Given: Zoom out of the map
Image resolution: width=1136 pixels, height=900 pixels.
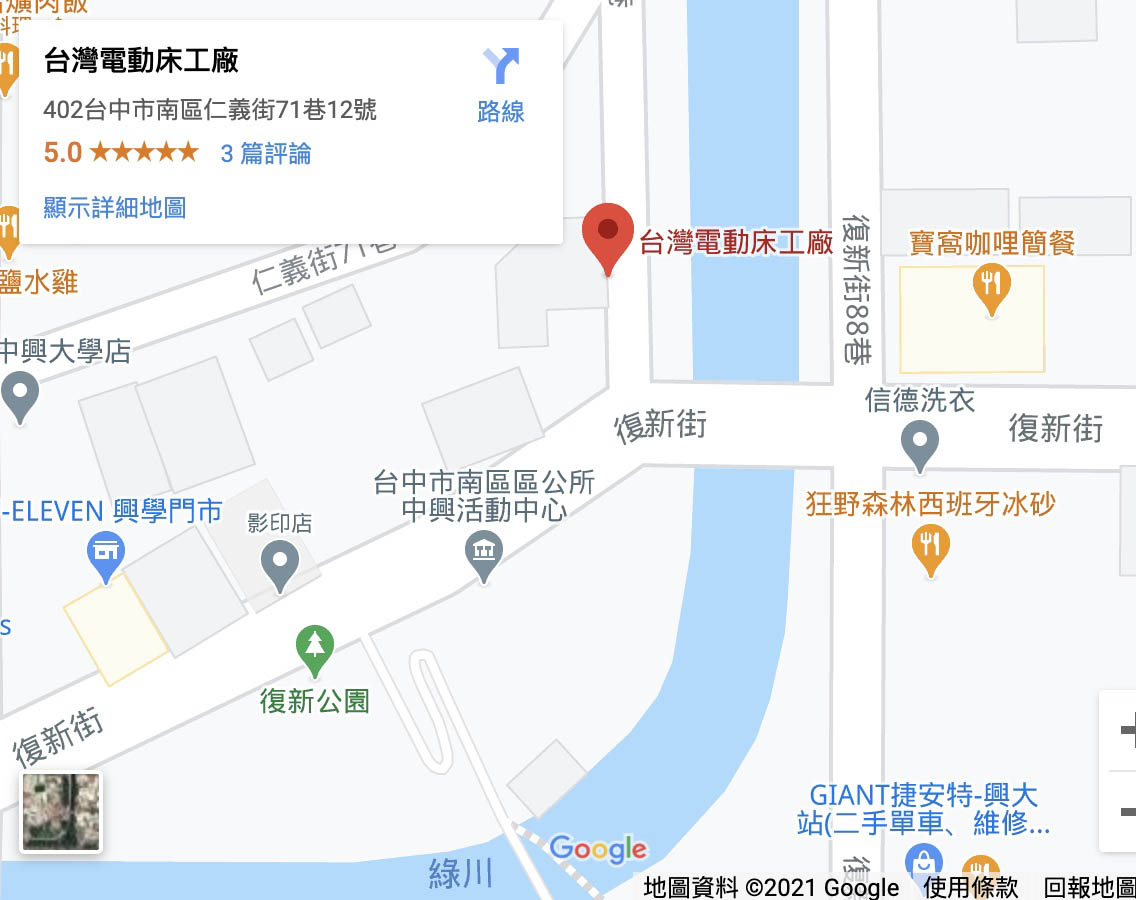Looking at the screenshot, I should click(x=1126, y=810).
